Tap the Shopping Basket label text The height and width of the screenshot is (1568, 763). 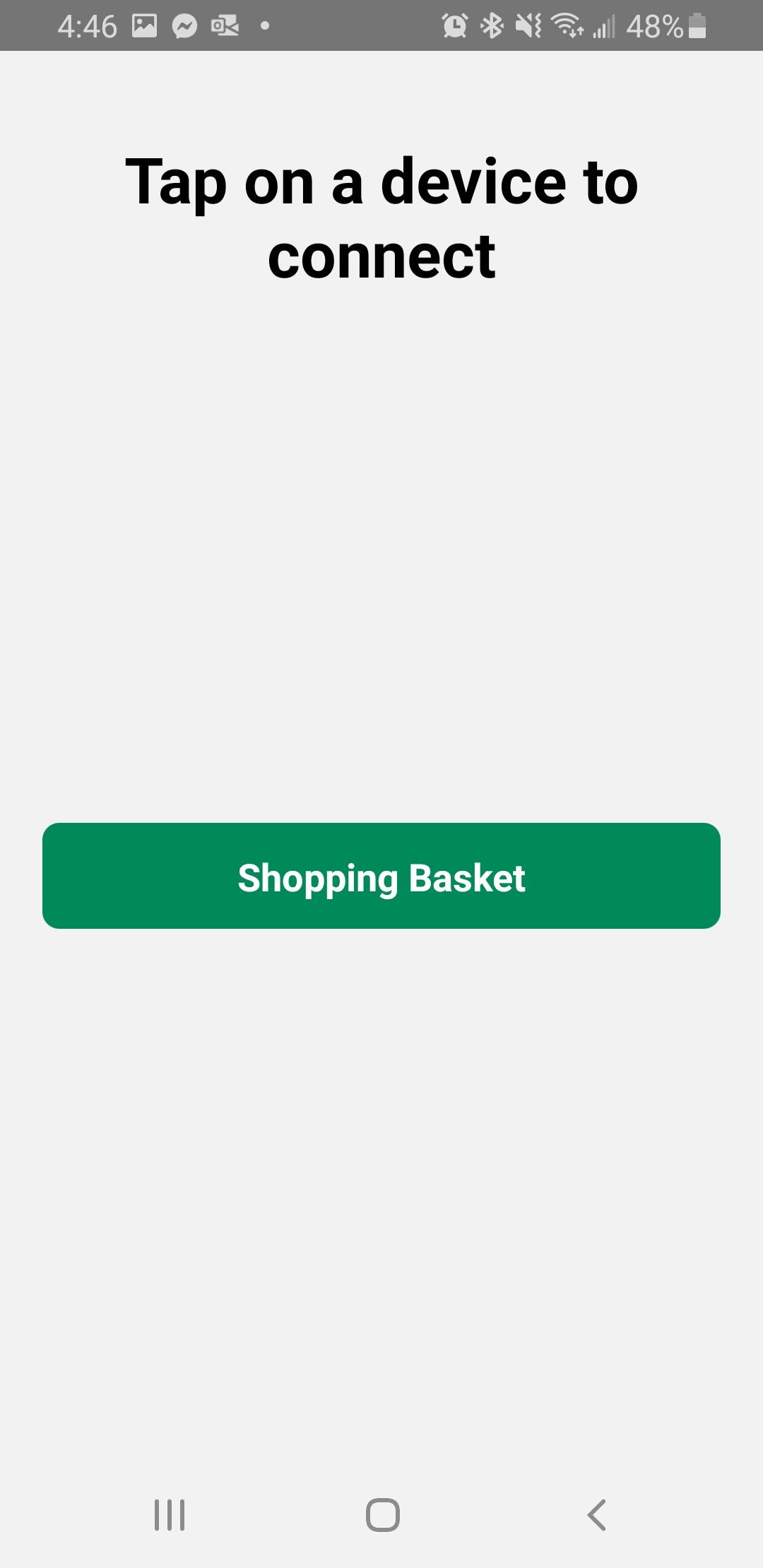pos(381,877)
